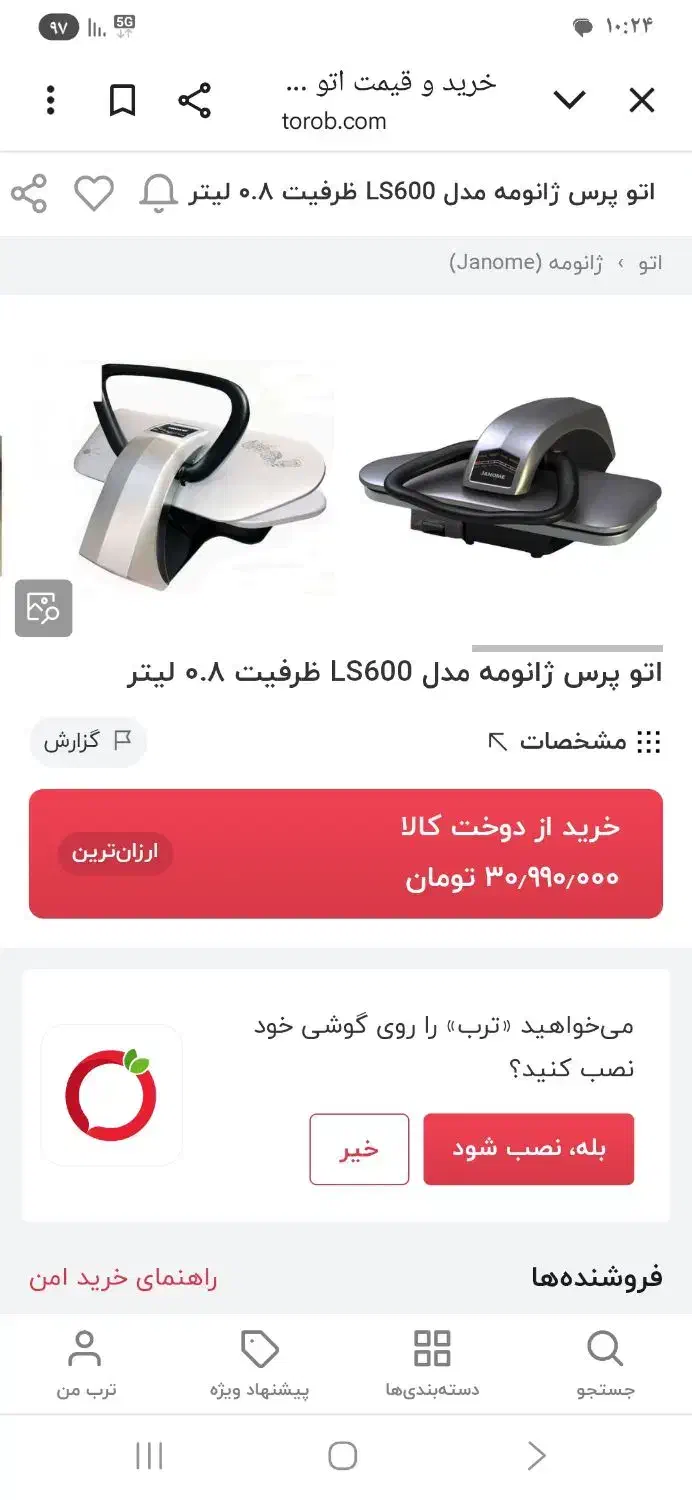Share the product using the share icon
The image size is (692, 1500).
pos(29,193)
